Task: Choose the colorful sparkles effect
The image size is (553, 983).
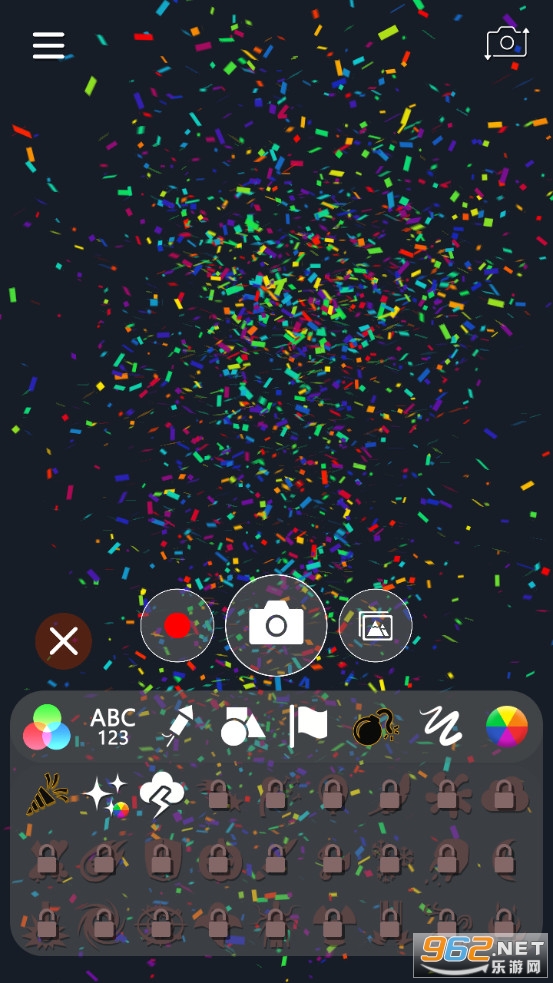Action: click(105, 795)
